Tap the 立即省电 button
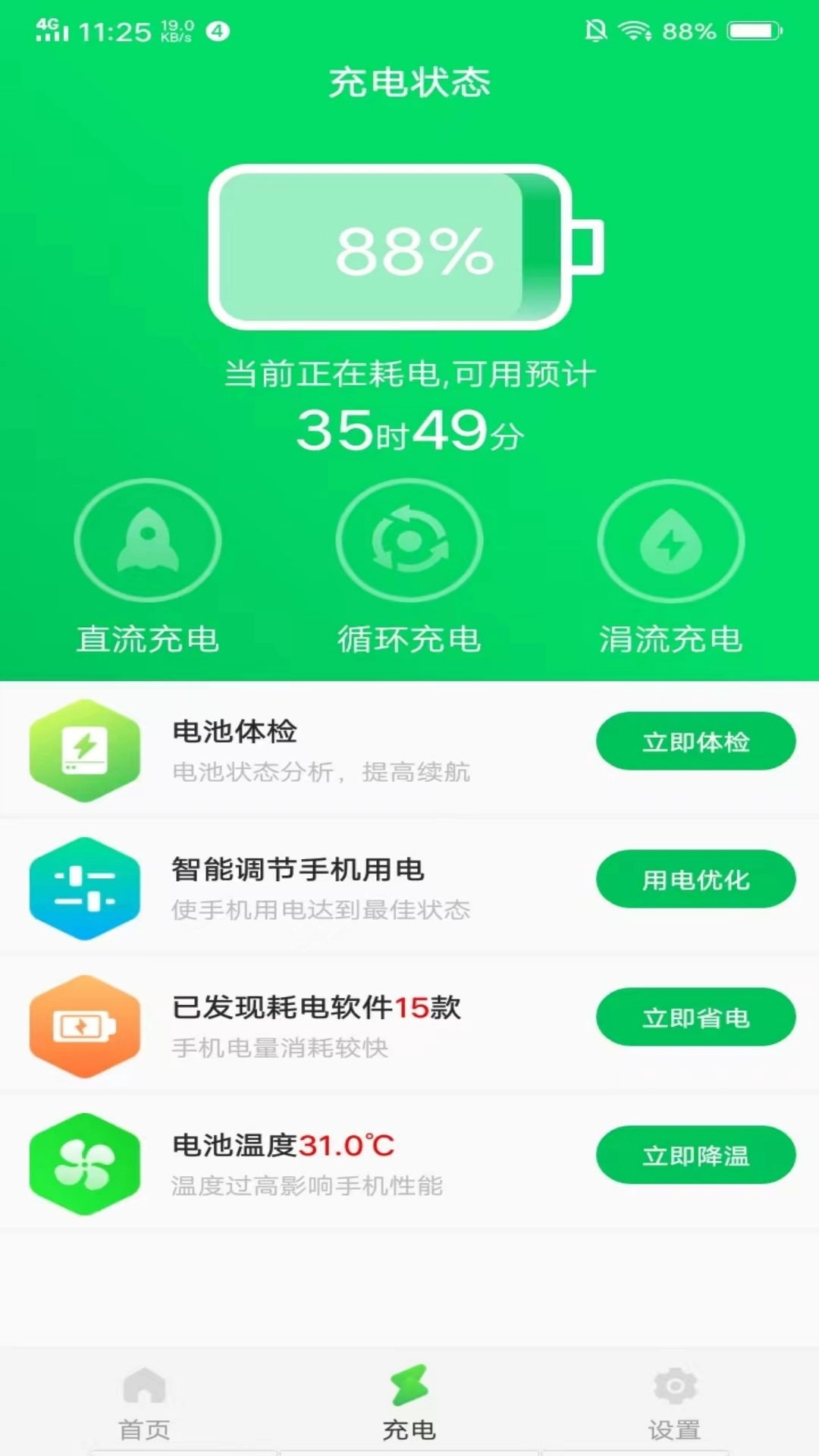This screenshot has width=819, height=1456. coord(695,1018)
